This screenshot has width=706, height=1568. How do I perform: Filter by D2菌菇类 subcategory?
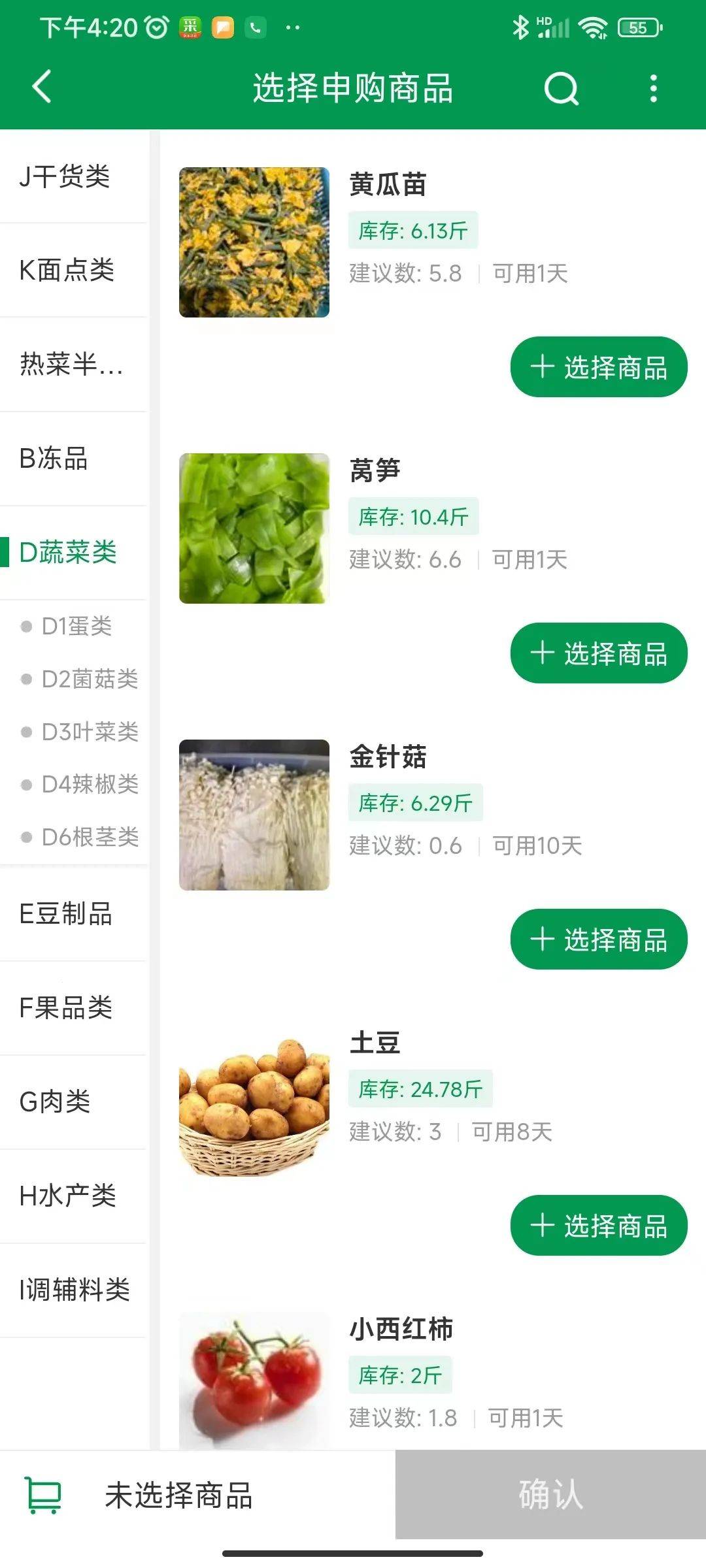[x=90, y=679]
